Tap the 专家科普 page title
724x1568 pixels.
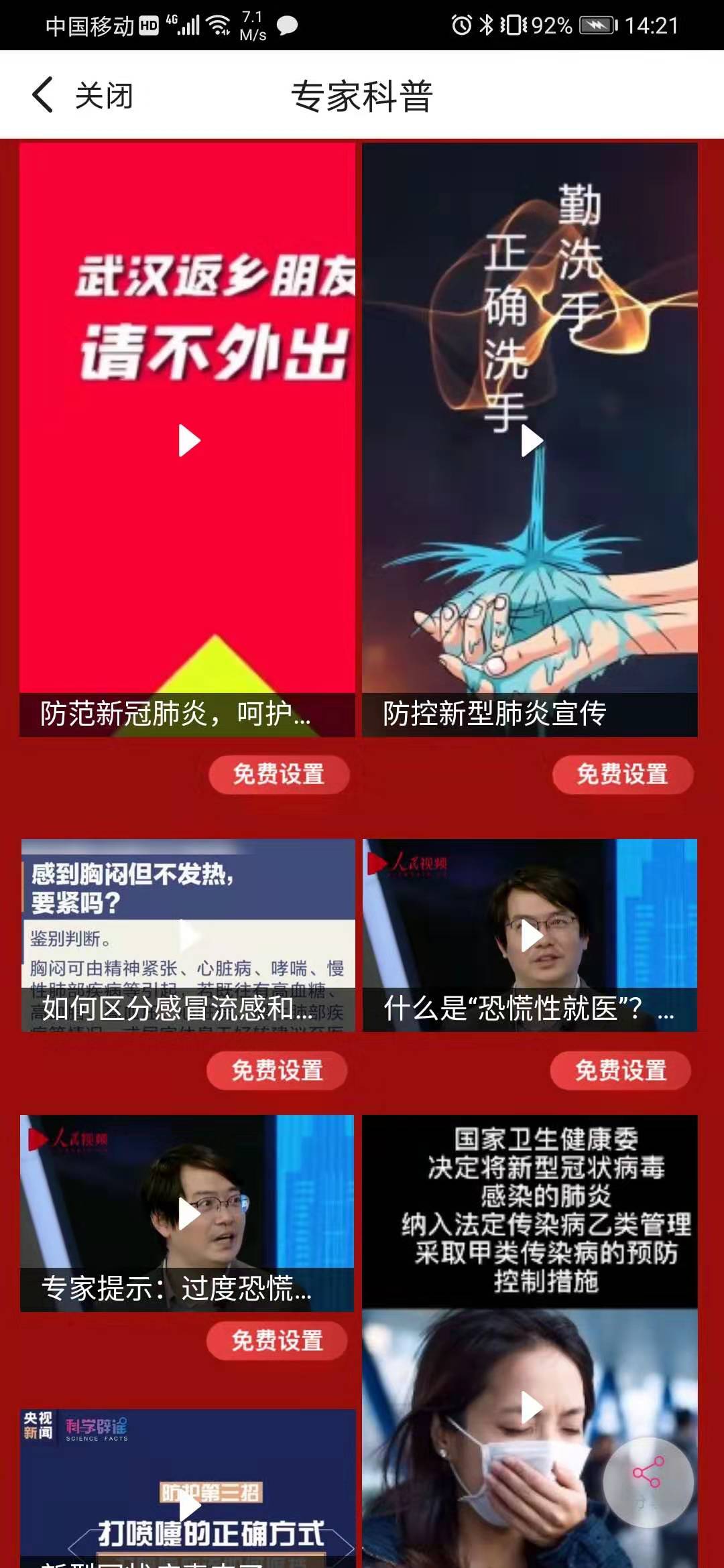362,95
